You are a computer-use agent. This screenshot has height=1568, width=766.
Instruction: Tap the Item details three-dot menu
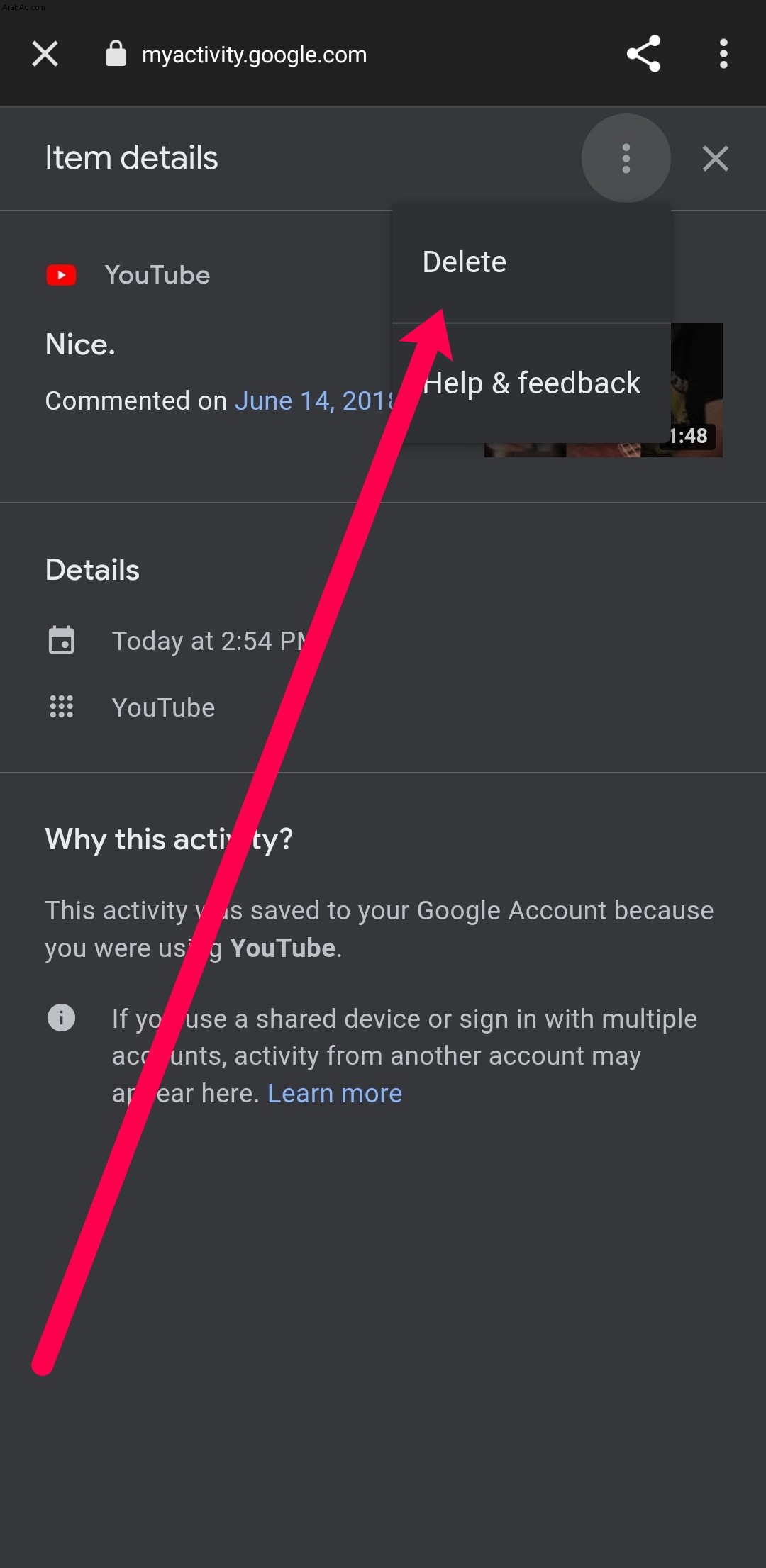coord(626,158)
